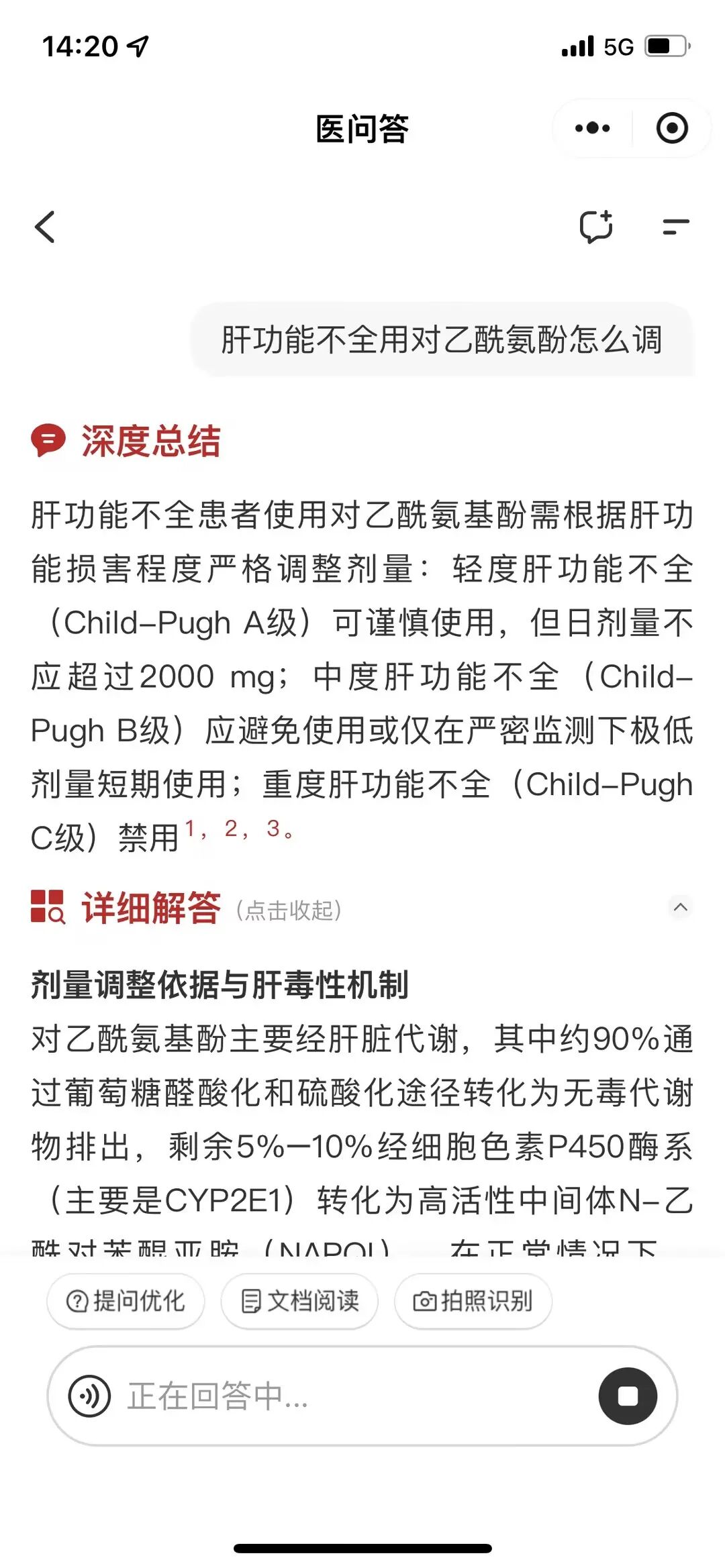Open the conversation history menu
Viewport: 725px width, 1568px height.
click(x=675, y=227)
